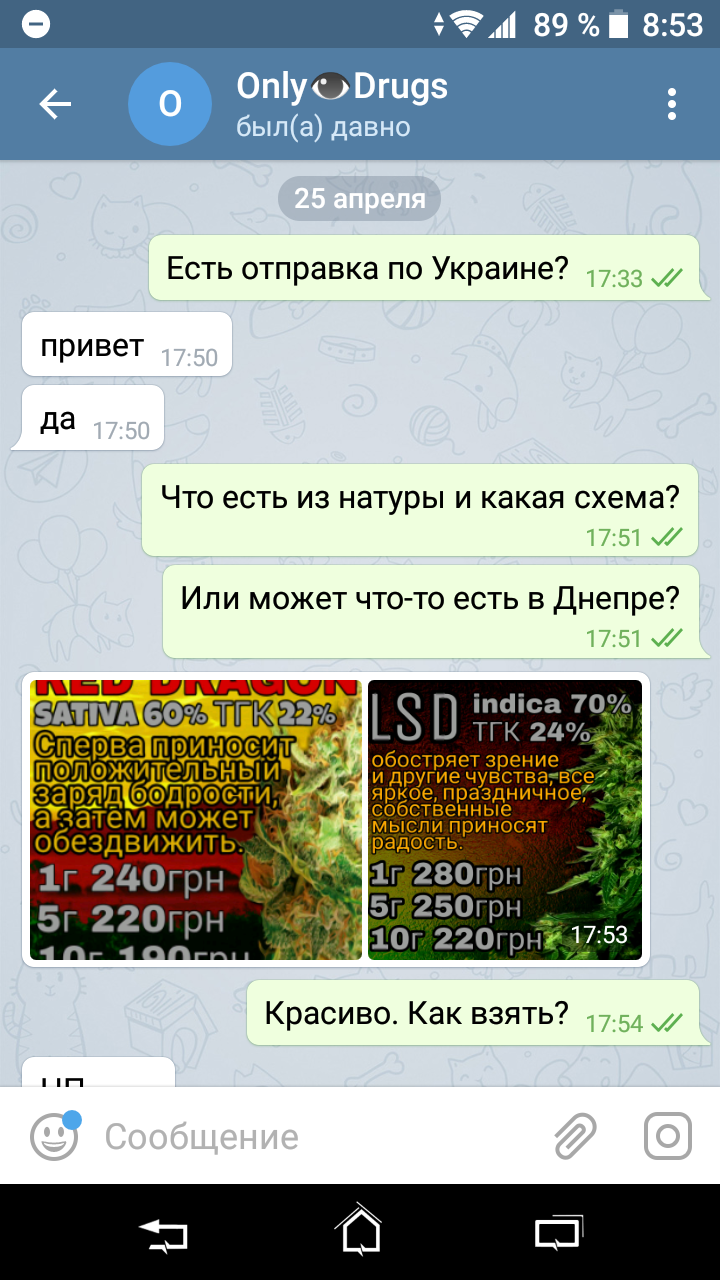Tap the system home button
Screen dimensions: 720x1280
click(360, 1232)
